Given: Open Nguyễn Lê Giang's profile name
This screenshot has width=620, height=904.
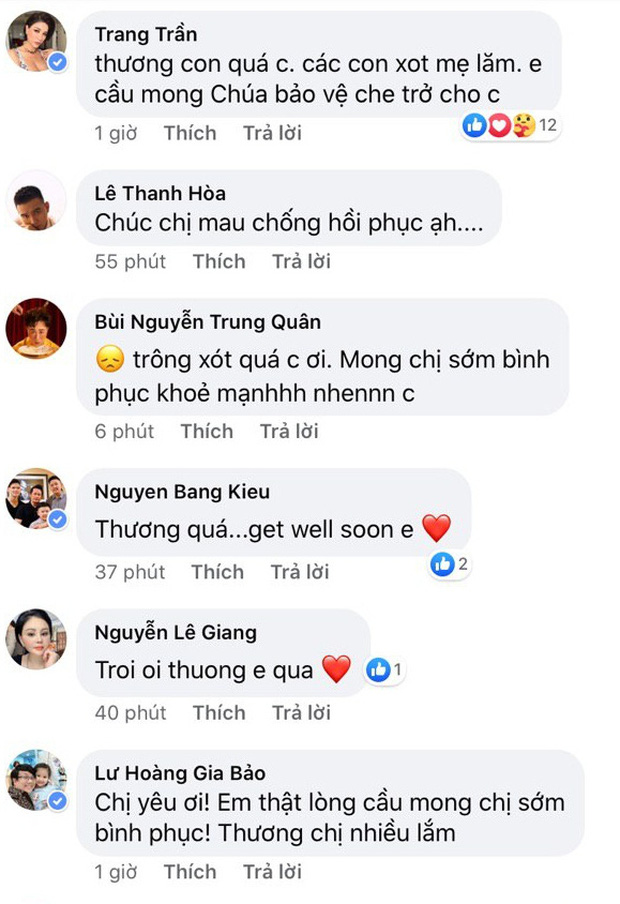Looking at the screenshot, I should [x=176, y=632].
